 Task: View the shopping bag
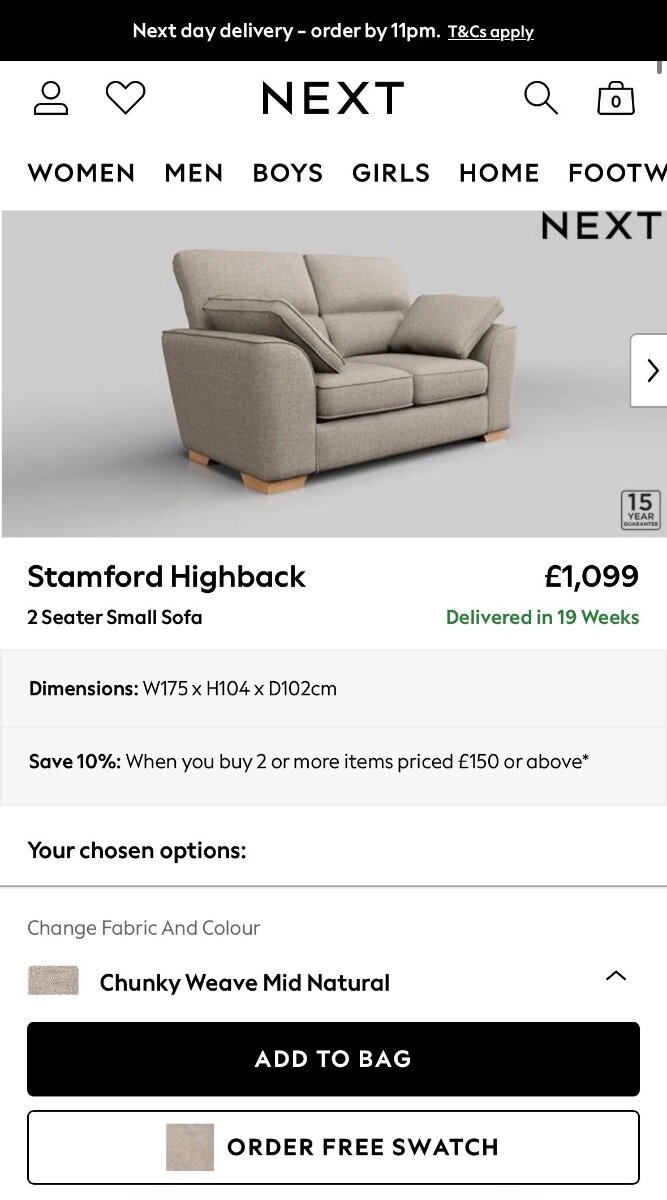pyautogui.click(x=615, y=98)
